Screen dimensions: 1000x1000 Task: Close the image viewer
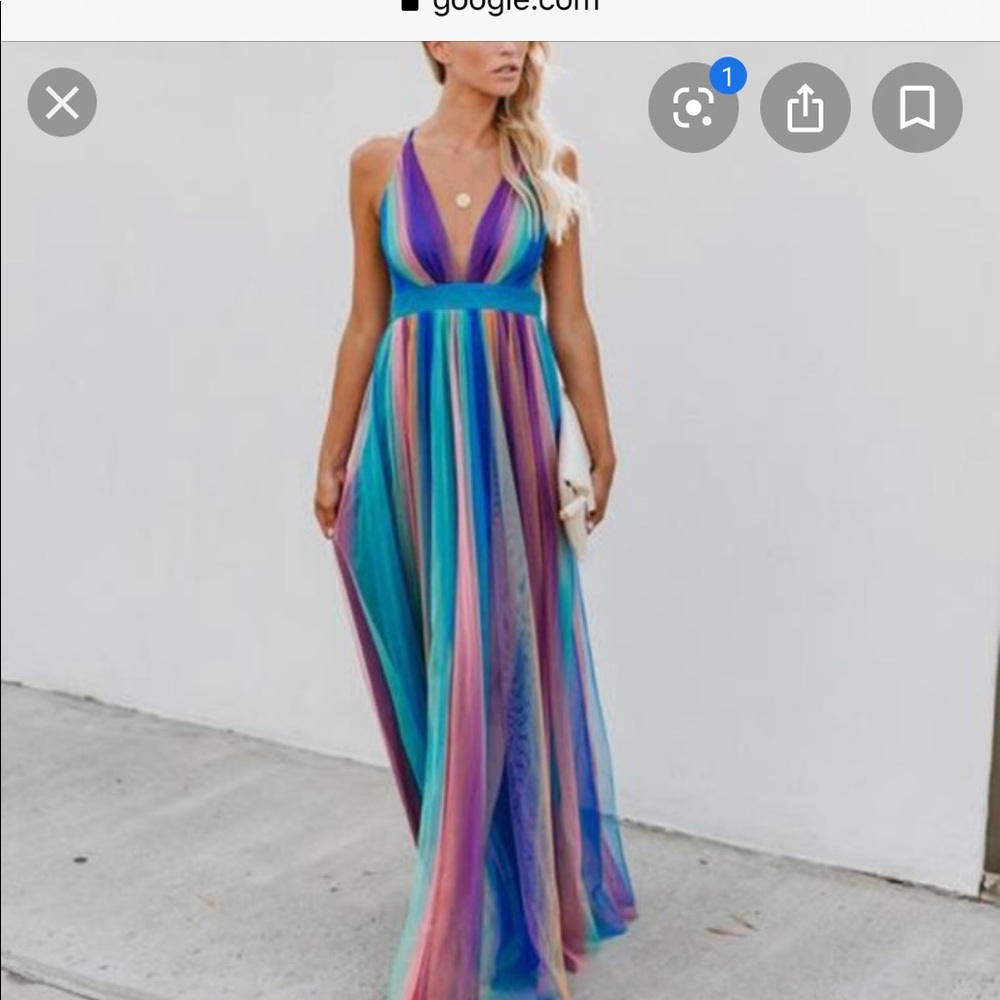tap(62, 102)
